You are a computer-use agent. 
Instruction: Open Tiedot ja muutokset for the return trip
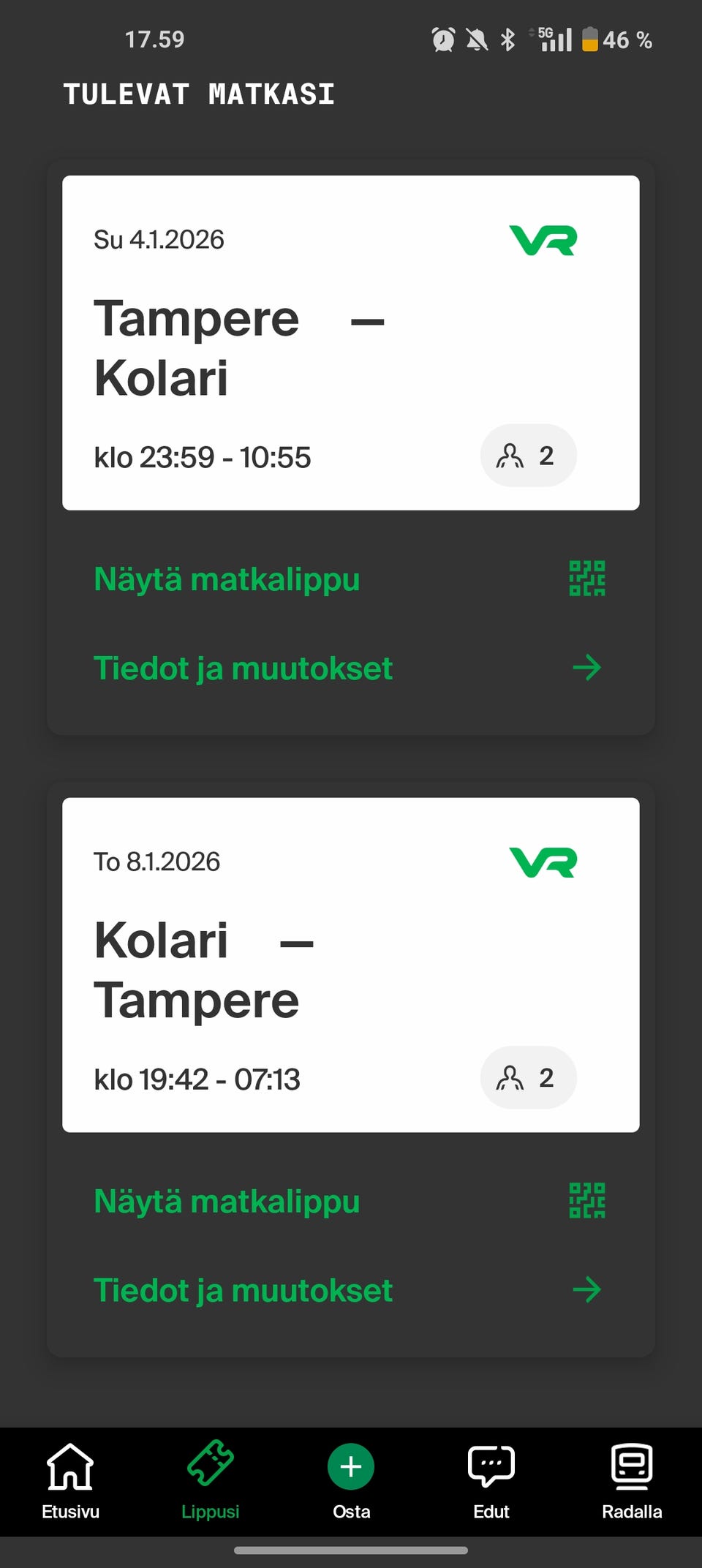coord(243,1290)
